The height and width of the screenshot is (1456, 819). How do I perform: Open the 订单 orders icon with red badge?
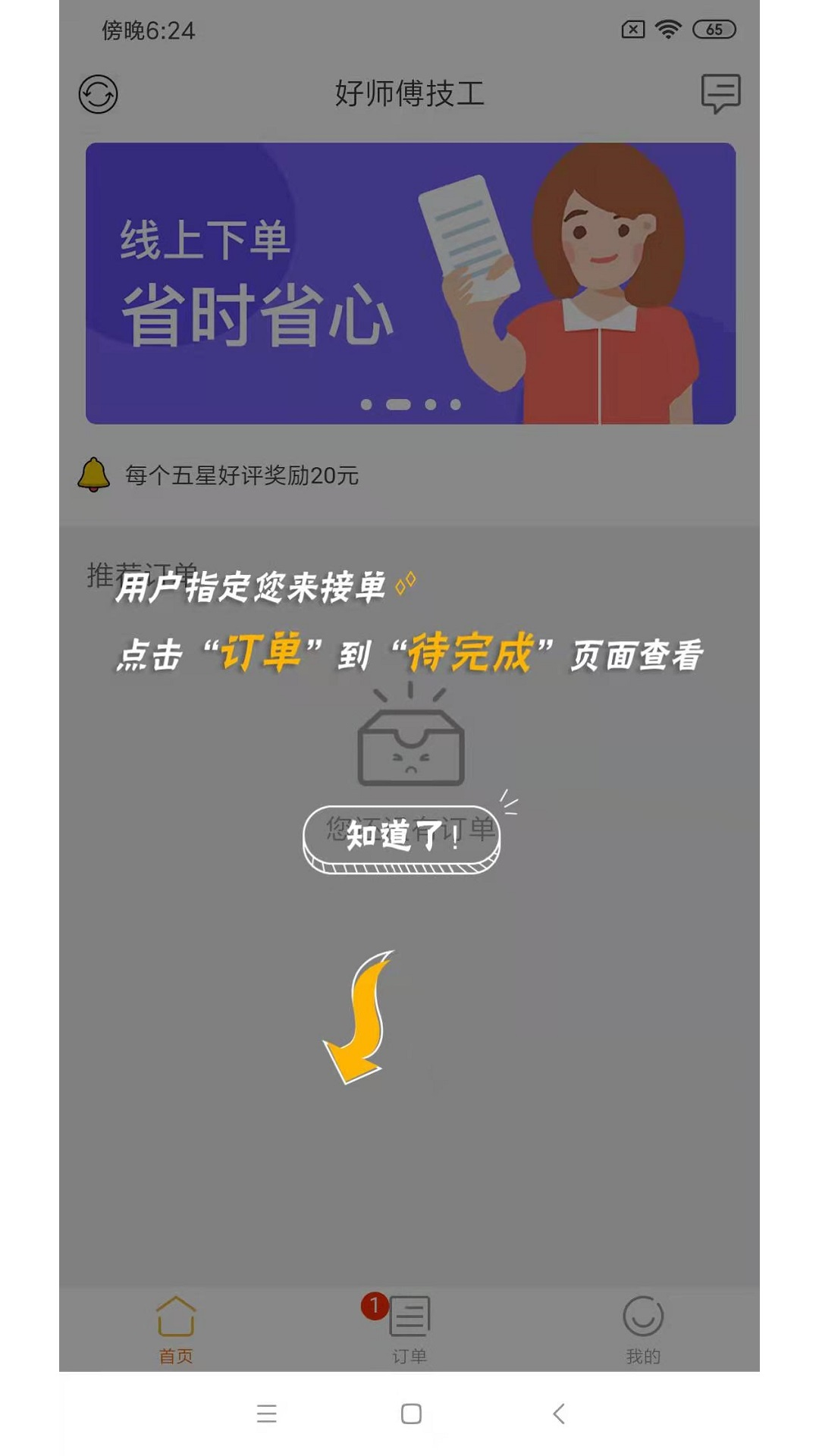(x=409, y=1316)
